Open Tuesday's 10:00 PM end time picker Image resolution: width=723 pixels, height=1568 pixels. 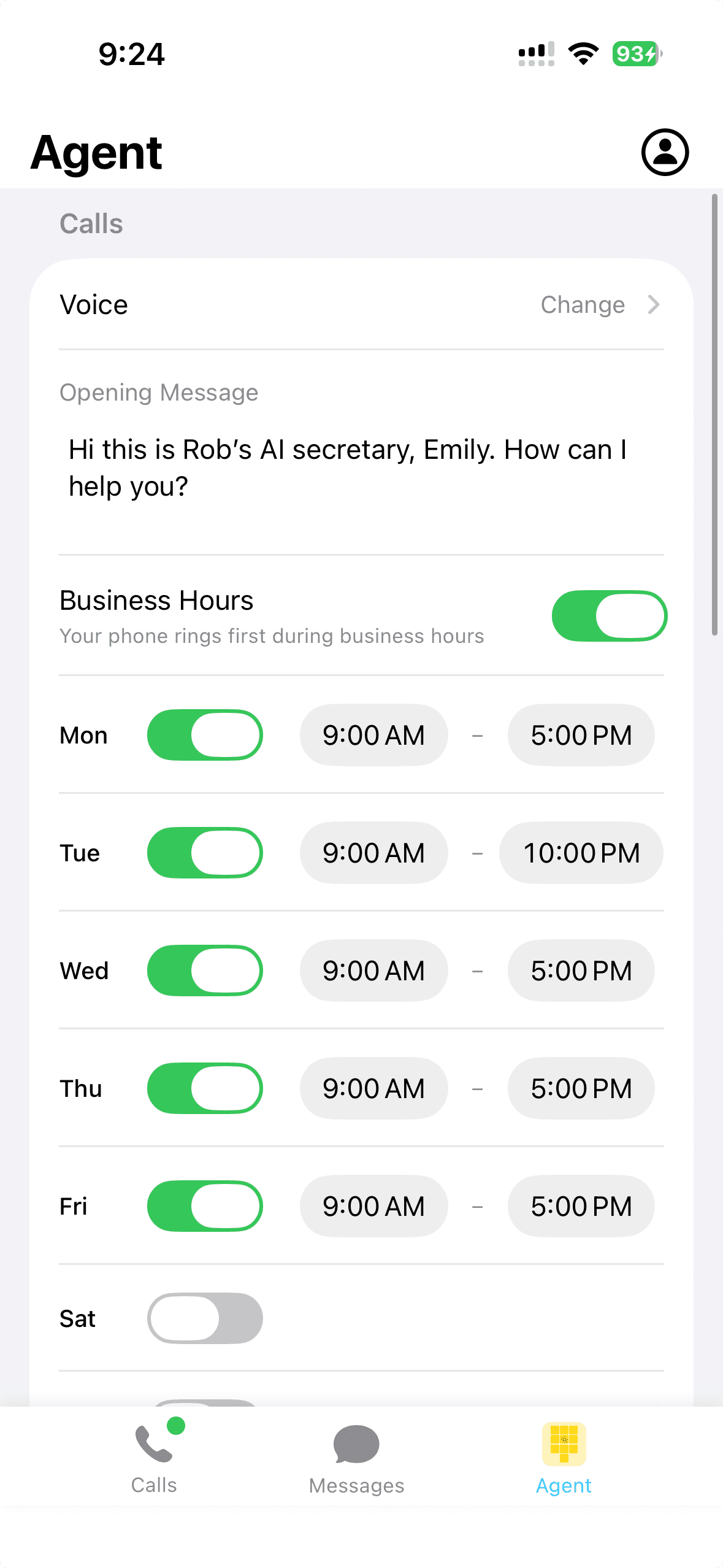581,853
